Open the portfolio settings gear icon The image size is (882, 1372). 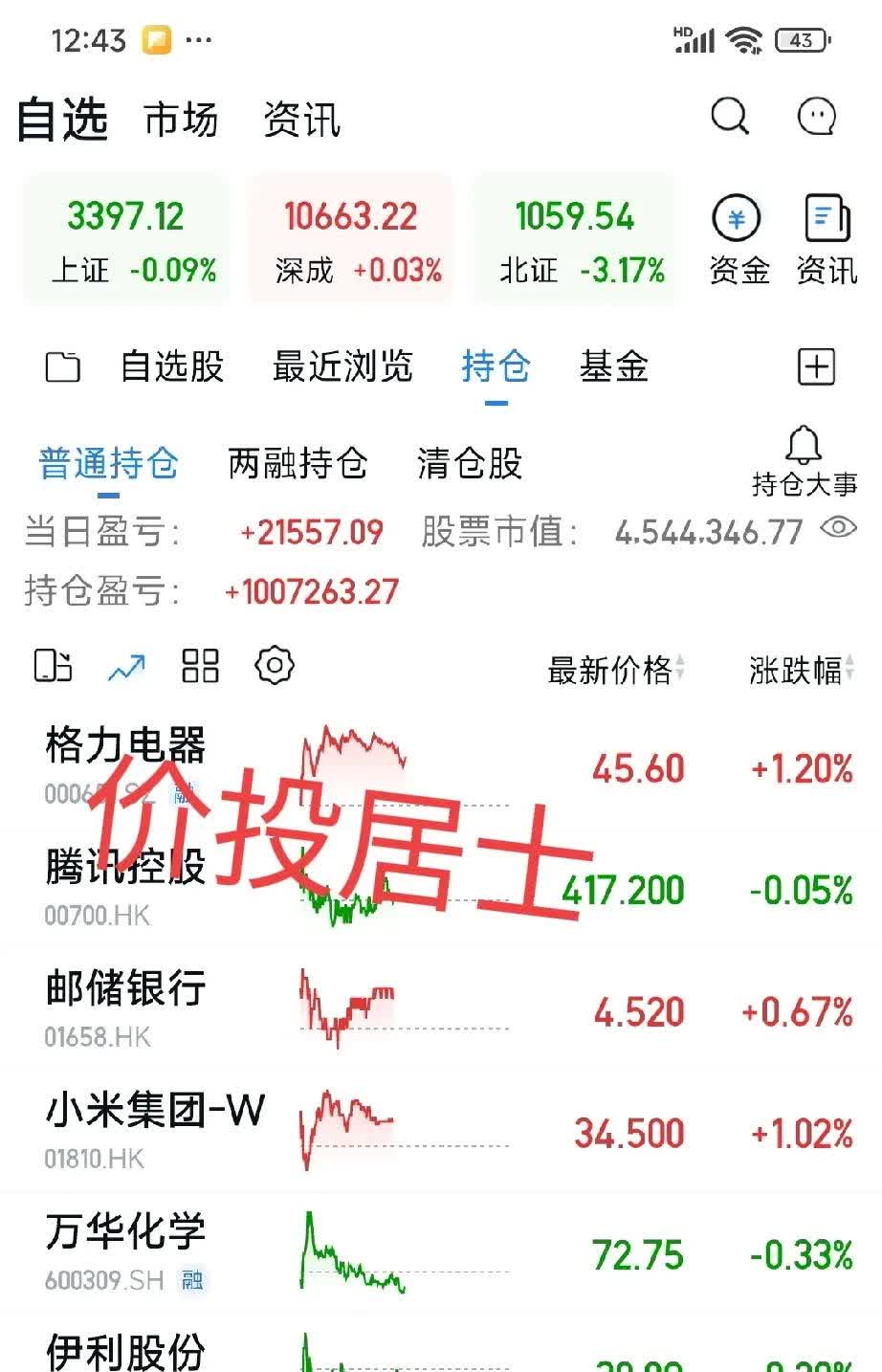[274, 666]
